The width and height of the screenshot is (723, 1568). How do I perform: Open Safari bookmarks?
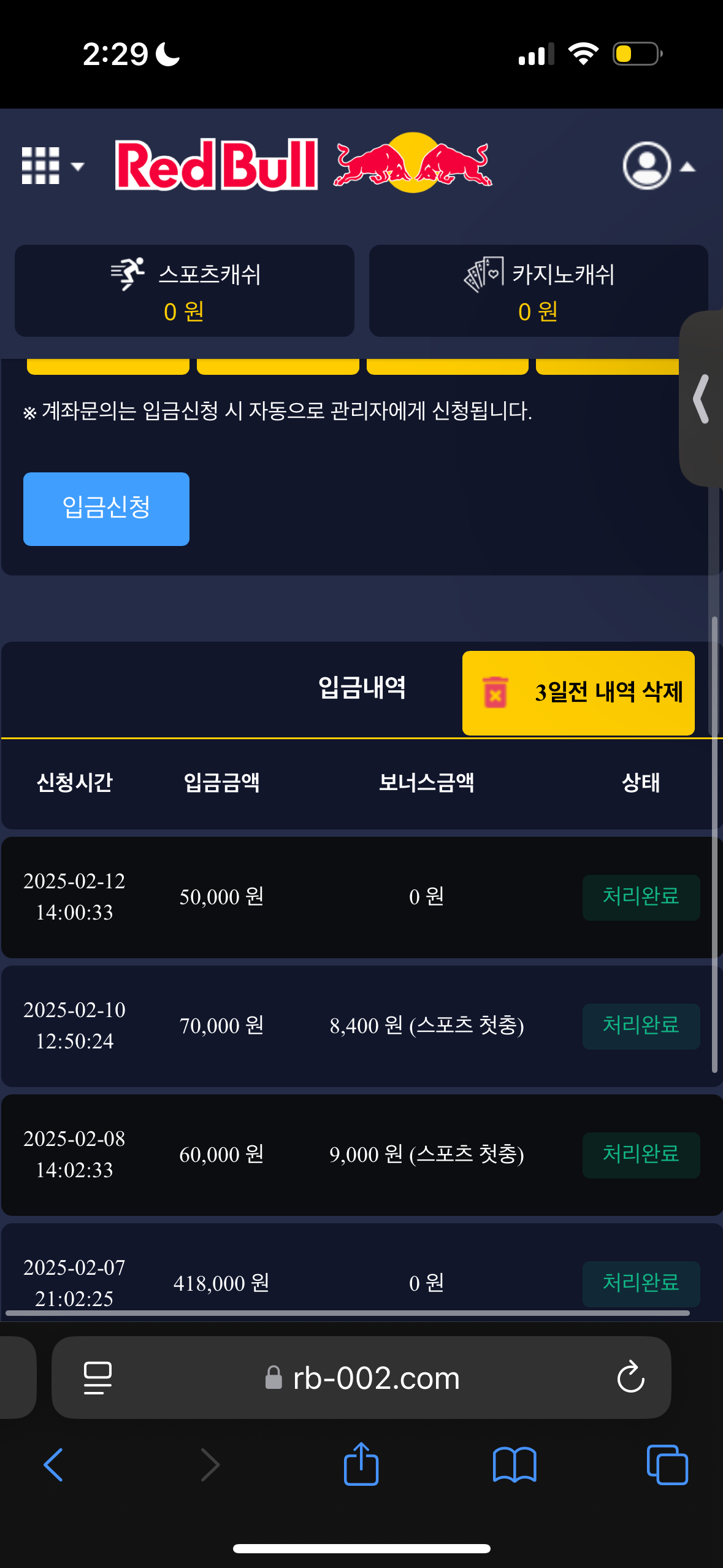[x=515, y=1465]
